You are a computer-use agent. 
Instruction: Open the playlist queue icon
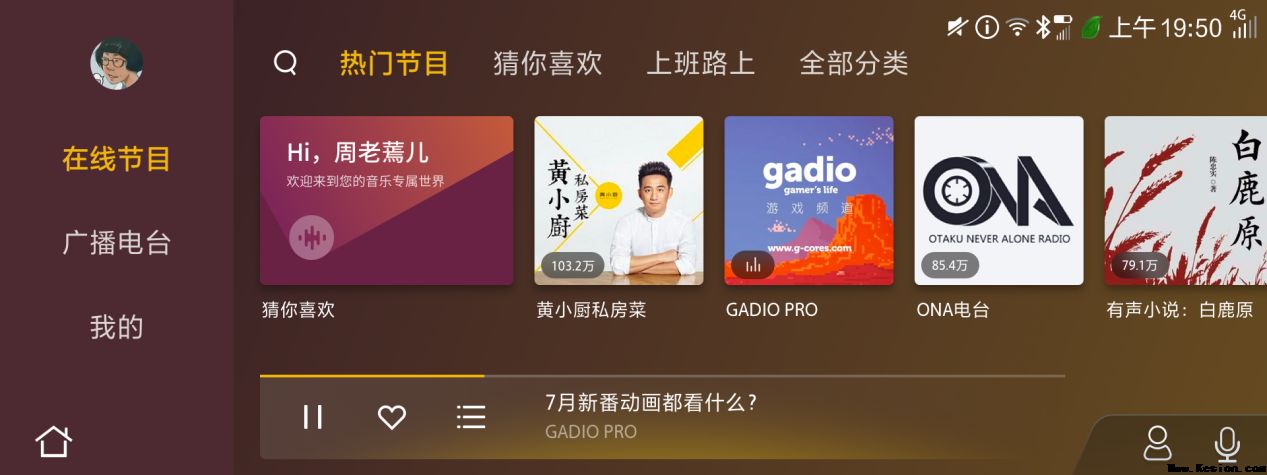pos(471,417)
